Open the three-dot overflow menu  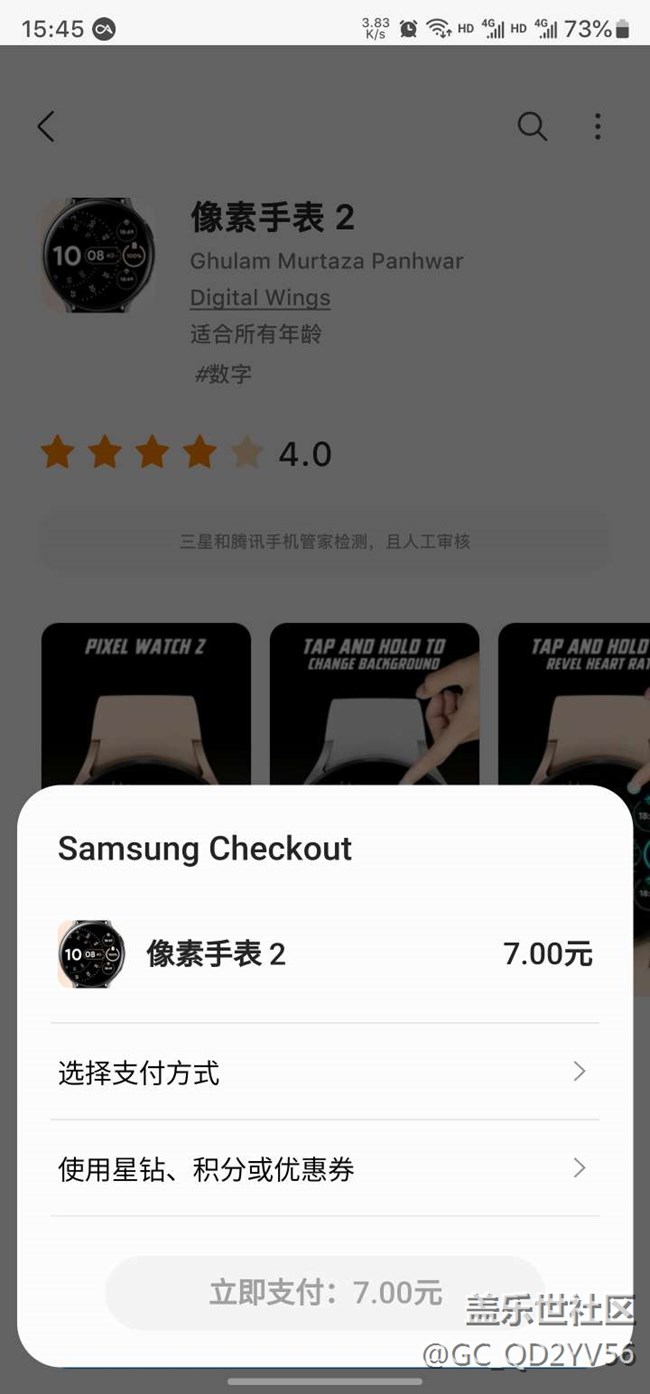click(x=597, y=127)
